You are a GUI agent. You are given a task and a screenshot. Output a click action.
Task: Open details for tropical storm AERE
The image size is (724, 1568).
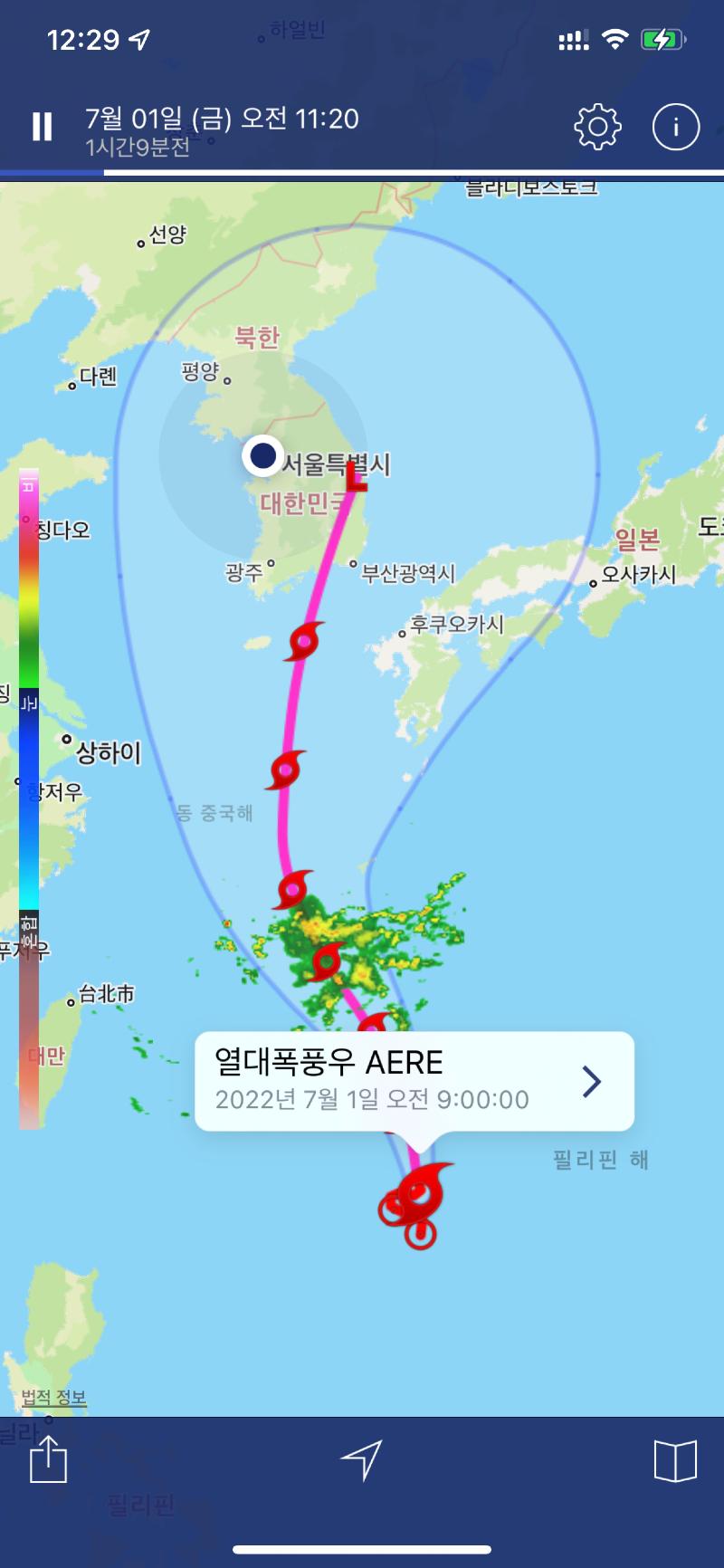click(414, 1080)
